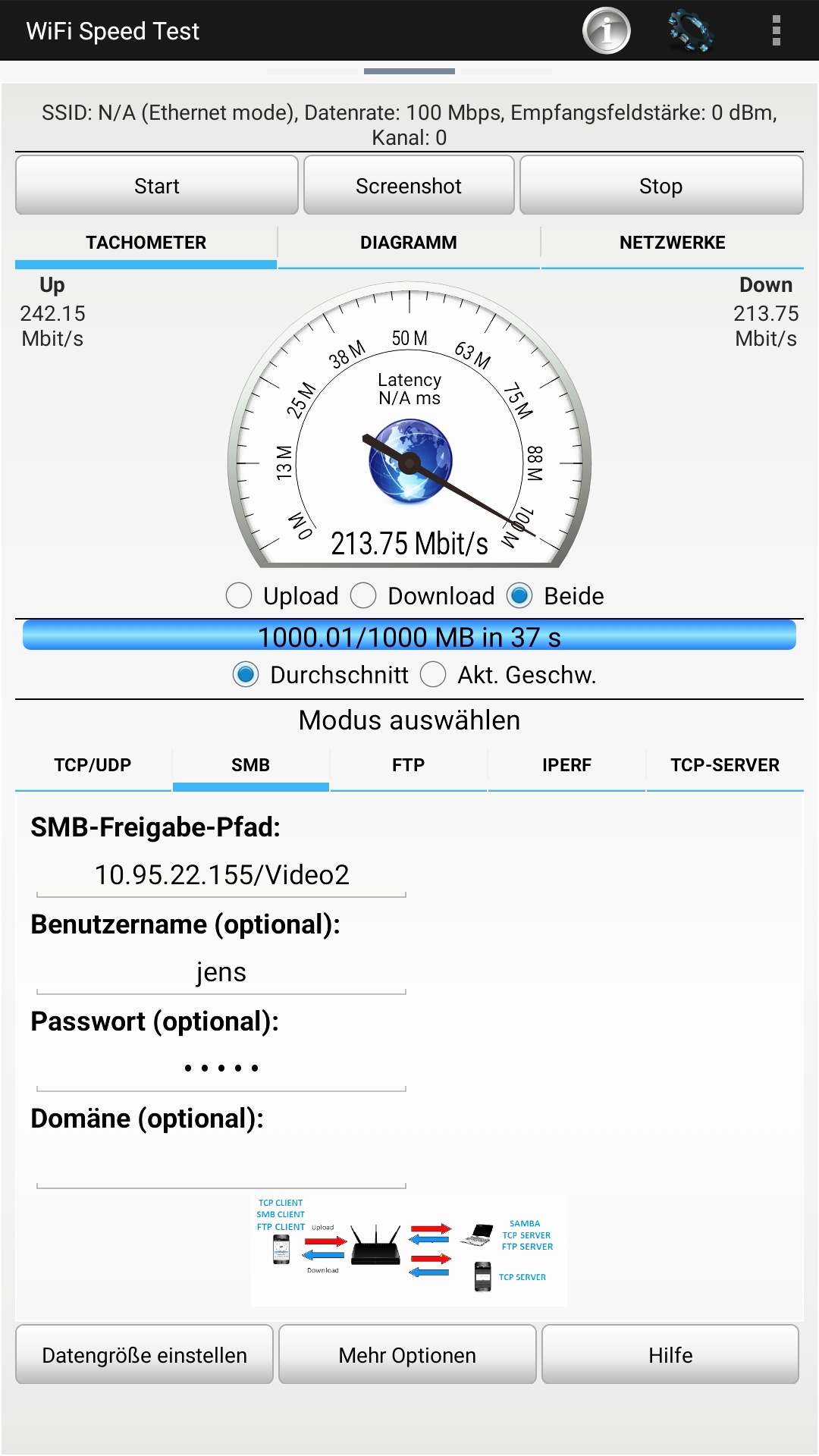The image size is (819, 1456).
Task: Tap the Domäne input field
Action: pyautogui.click(x=221, y=1166)
